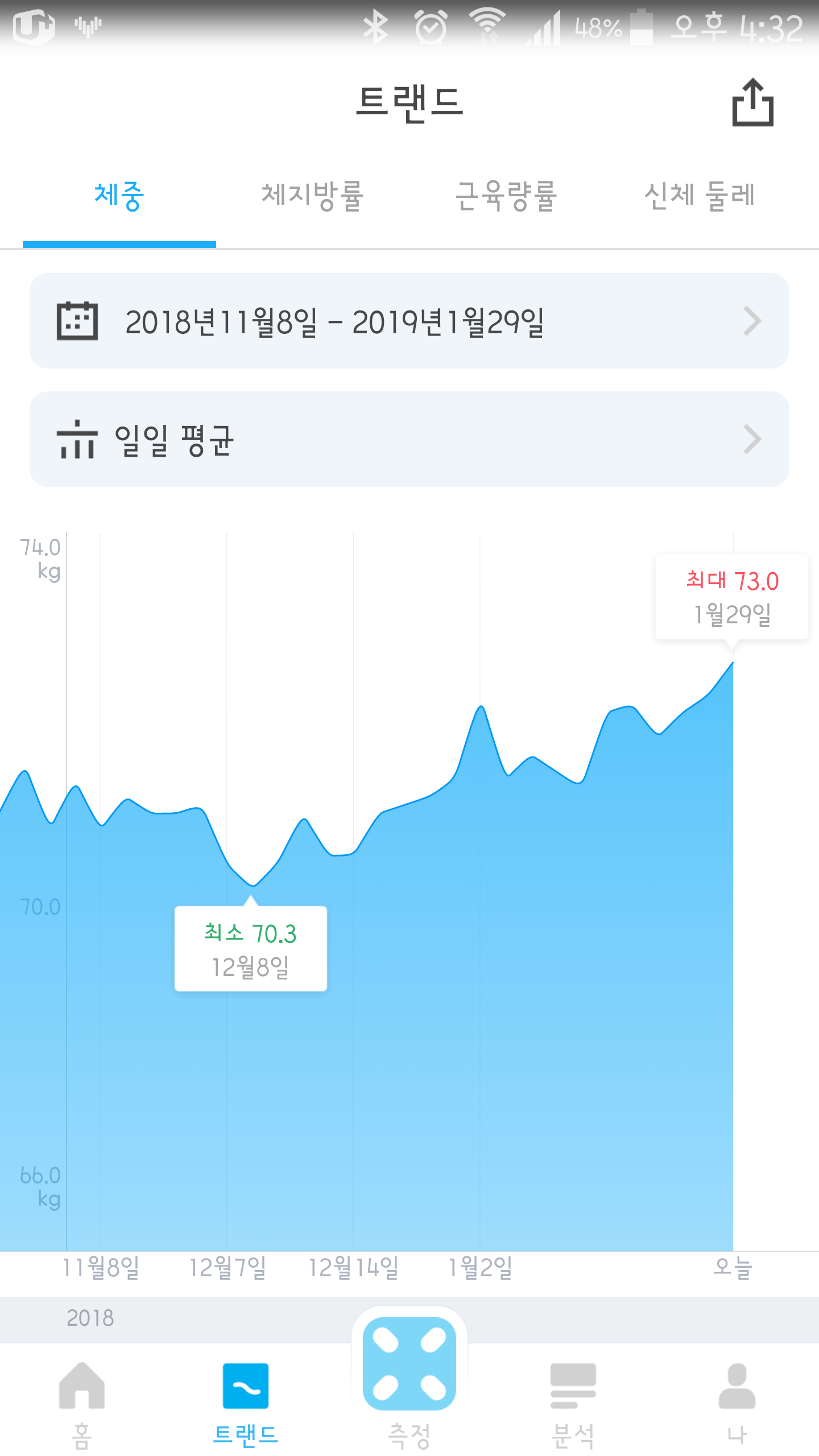
Task: Switch to the 근육량률 tab
Action: pos(506,196)
